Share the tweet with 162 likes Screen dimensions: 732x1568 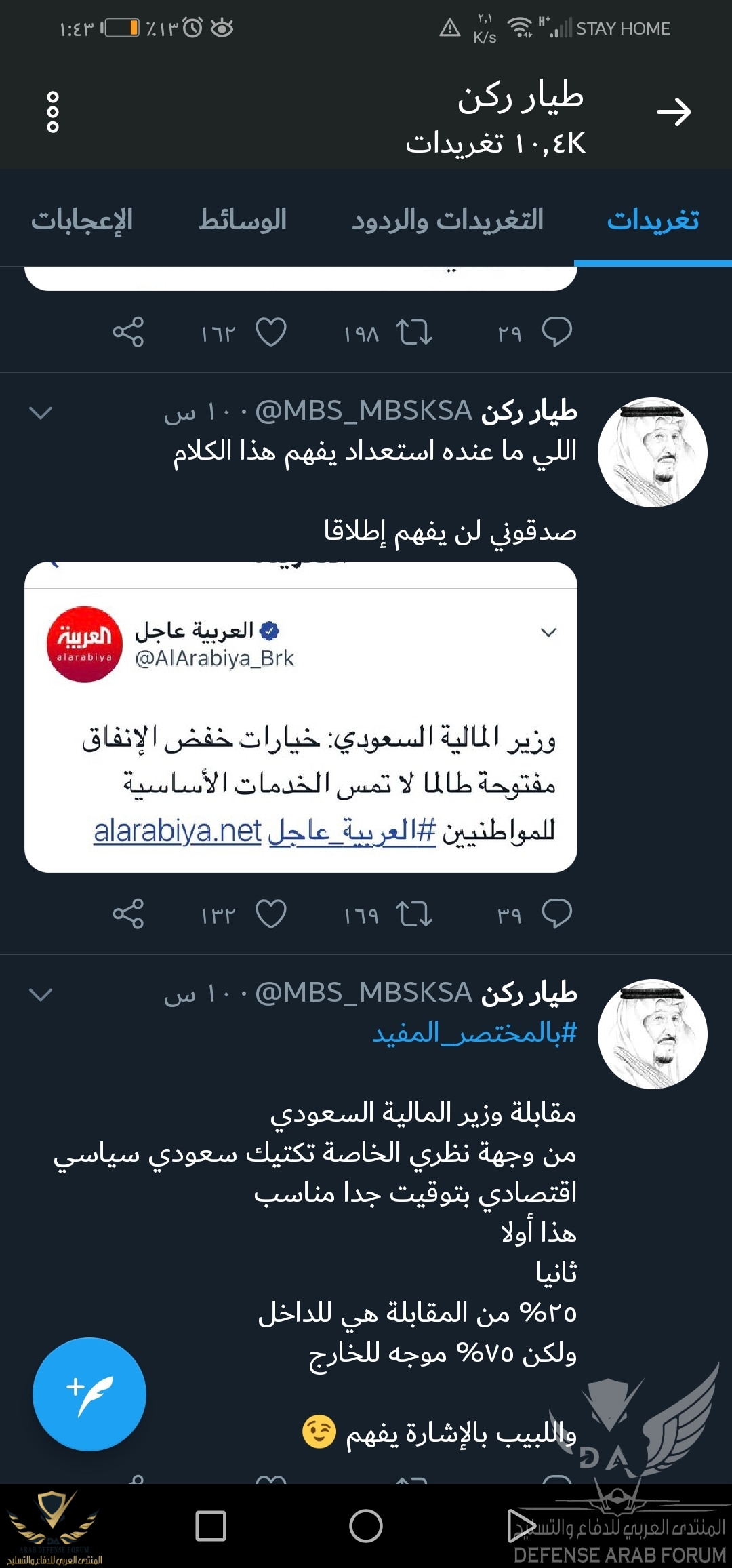tap(128, 332)
